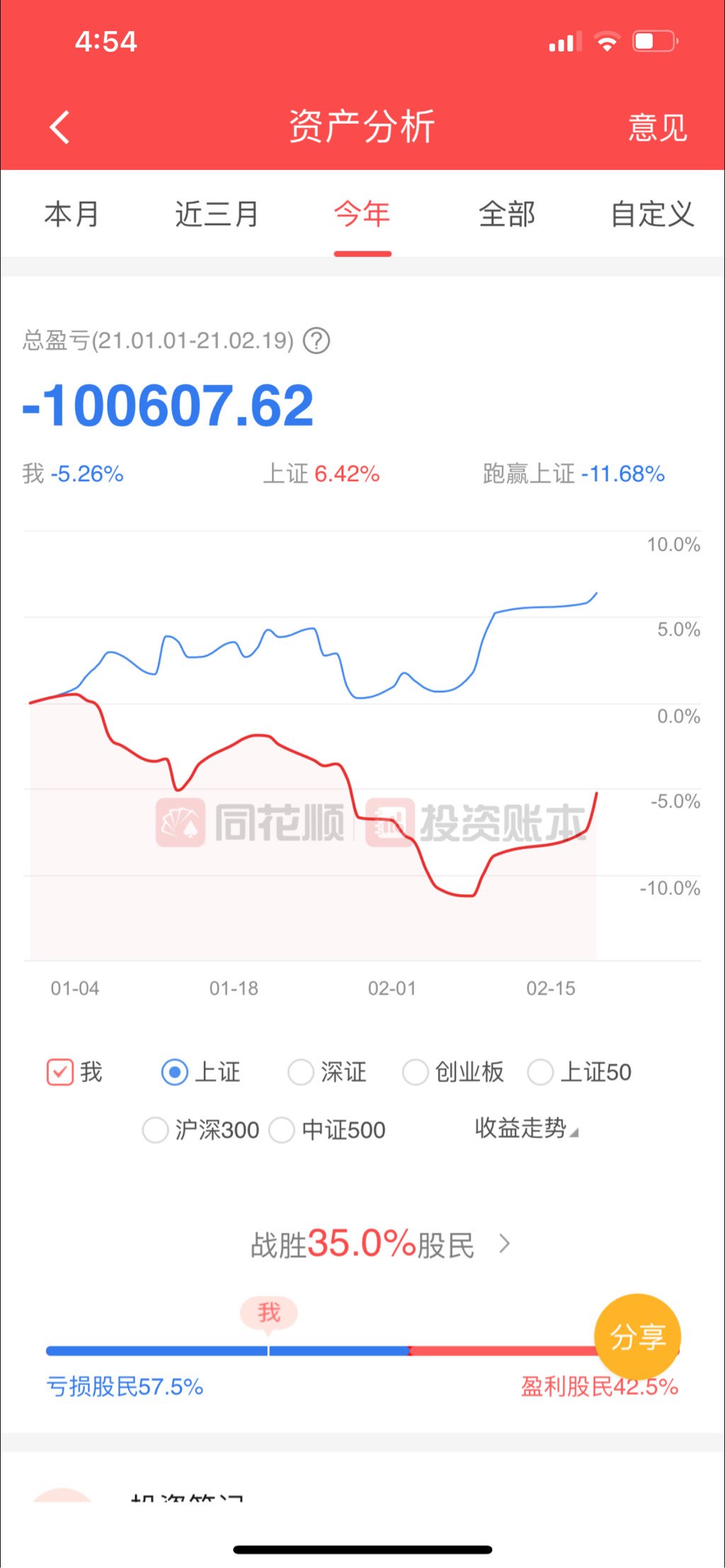Viewport: 725px width, 1568px height.
Task: Switch to the 近三月 tab
Action: point(217,214)
